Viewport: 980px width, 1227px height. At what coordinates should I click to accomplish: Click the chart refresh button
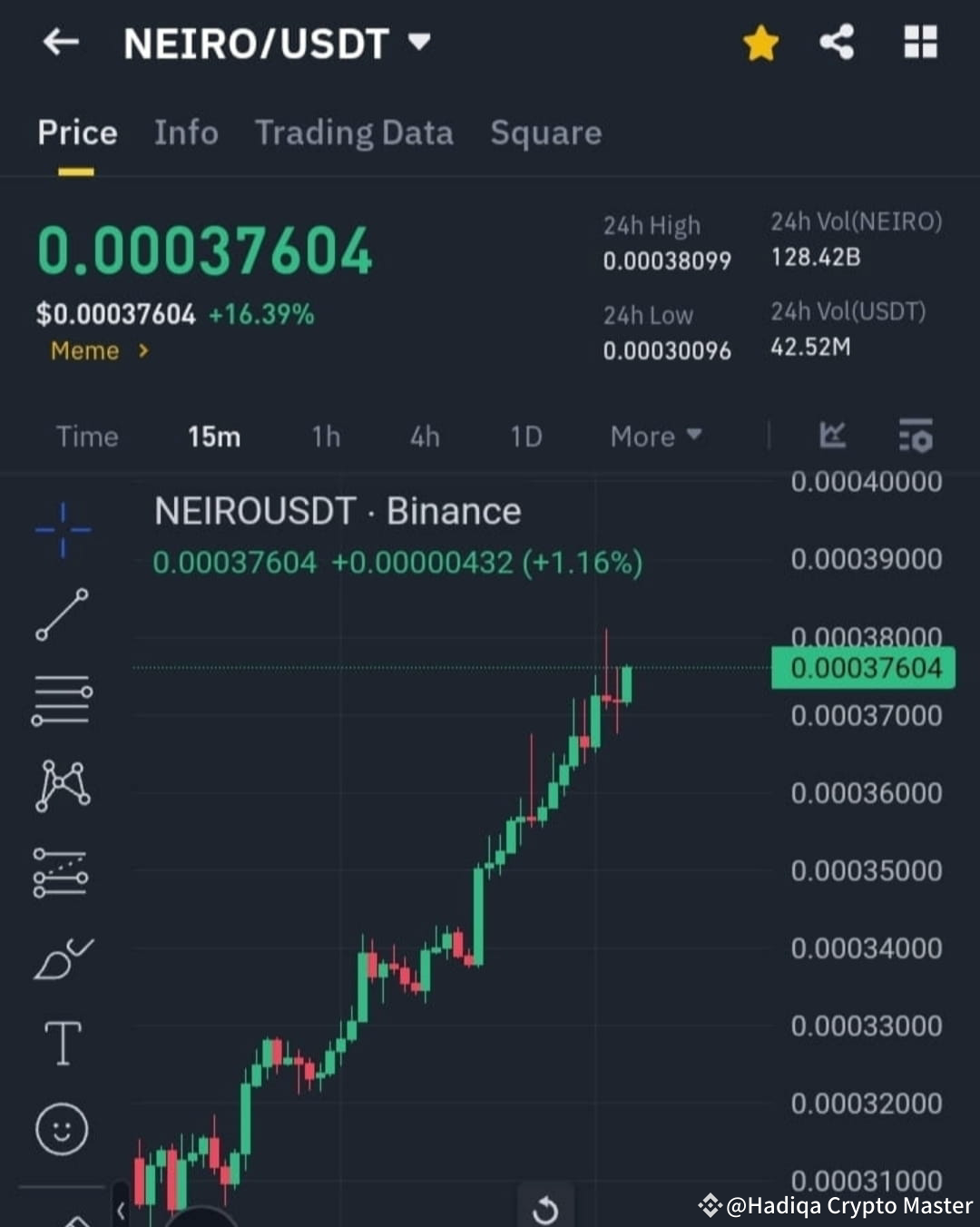click(545, 1207)
